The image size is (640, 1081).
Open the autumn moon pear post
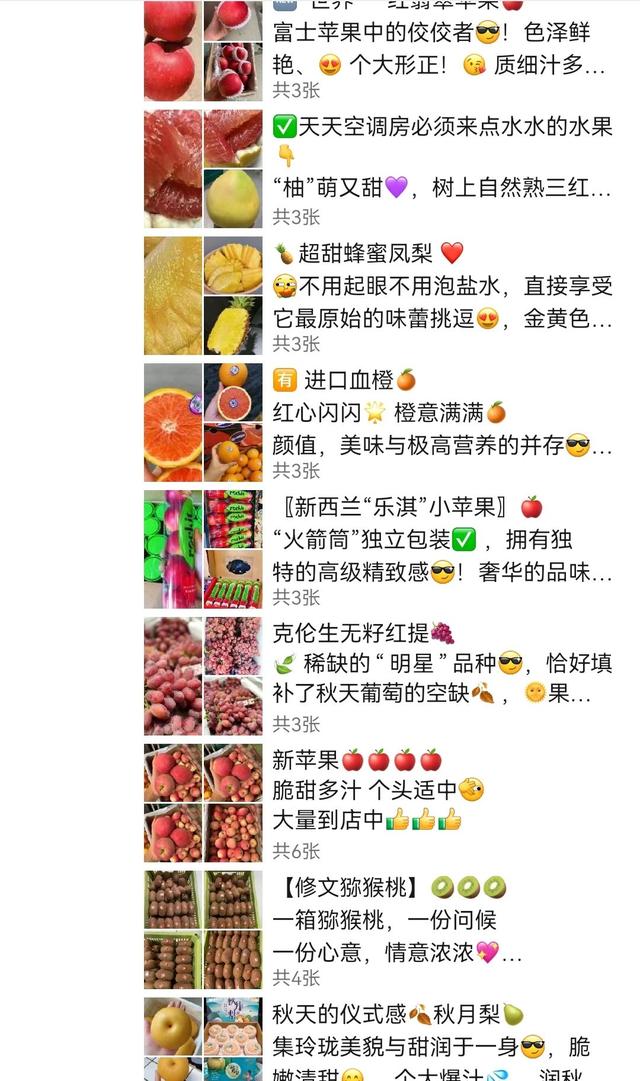coord(440,1040)
